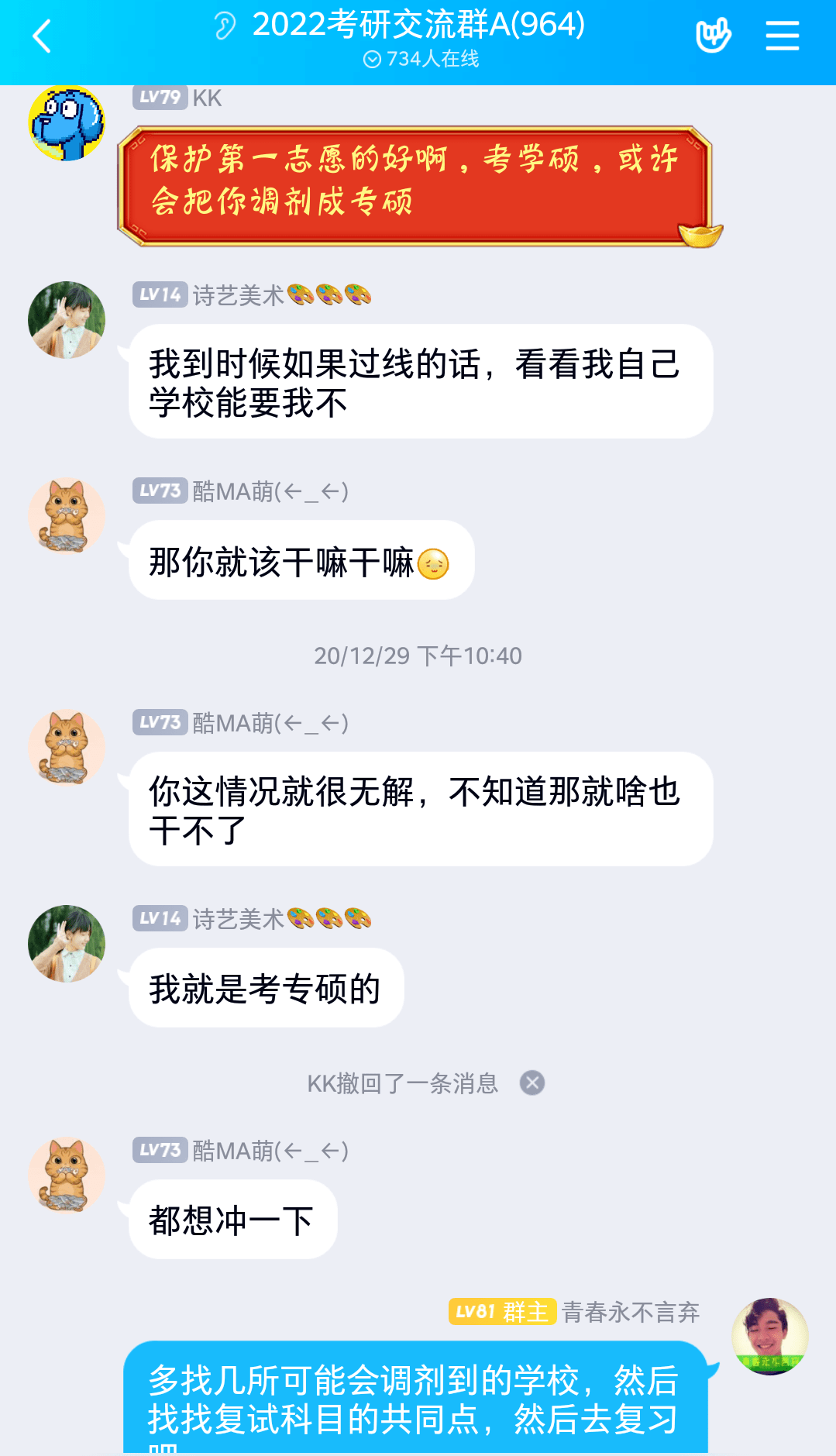Screen dimensions: 836x1456
Task: Open the group menu (hamburger icon)
Action: (x=782, y=36)
